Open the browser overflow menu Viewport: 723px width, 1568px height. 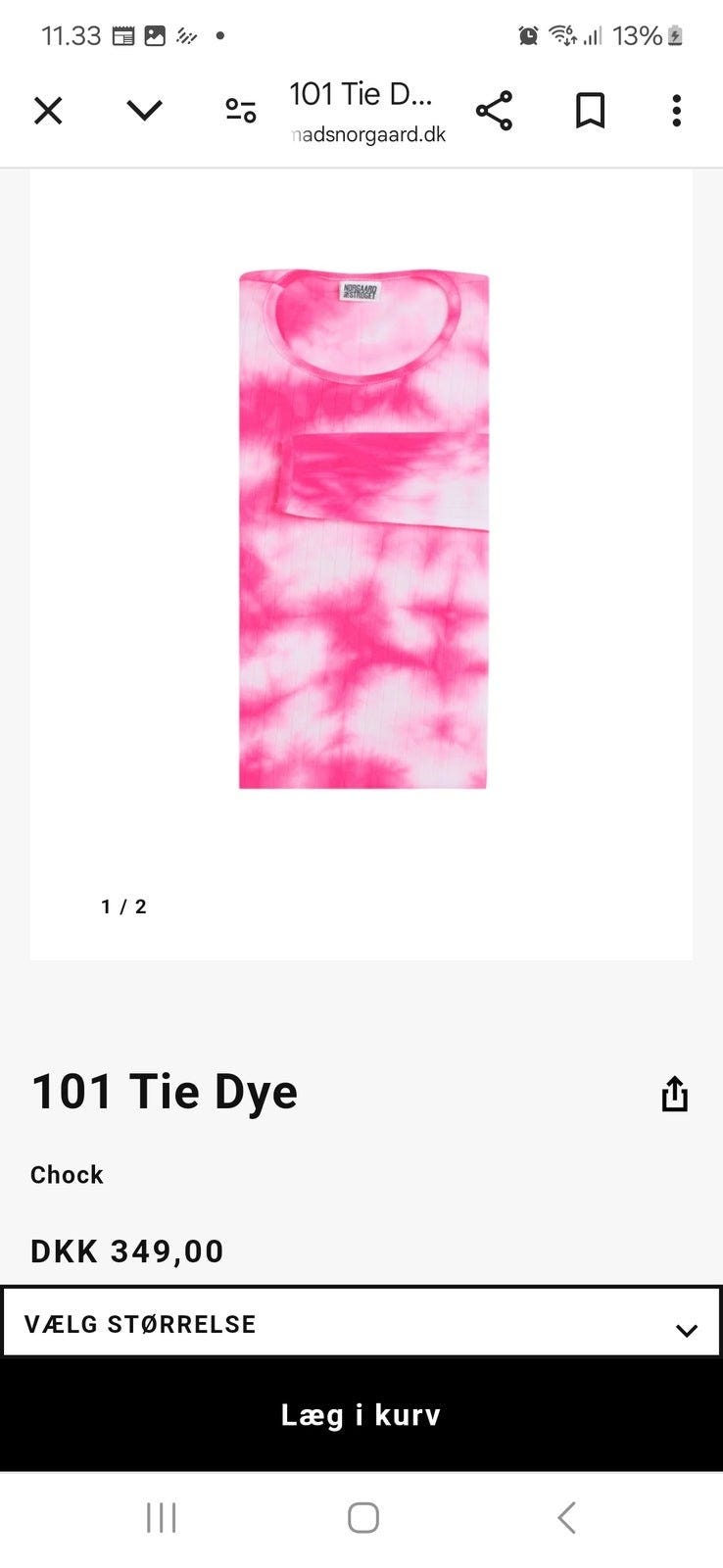(676, 111)
